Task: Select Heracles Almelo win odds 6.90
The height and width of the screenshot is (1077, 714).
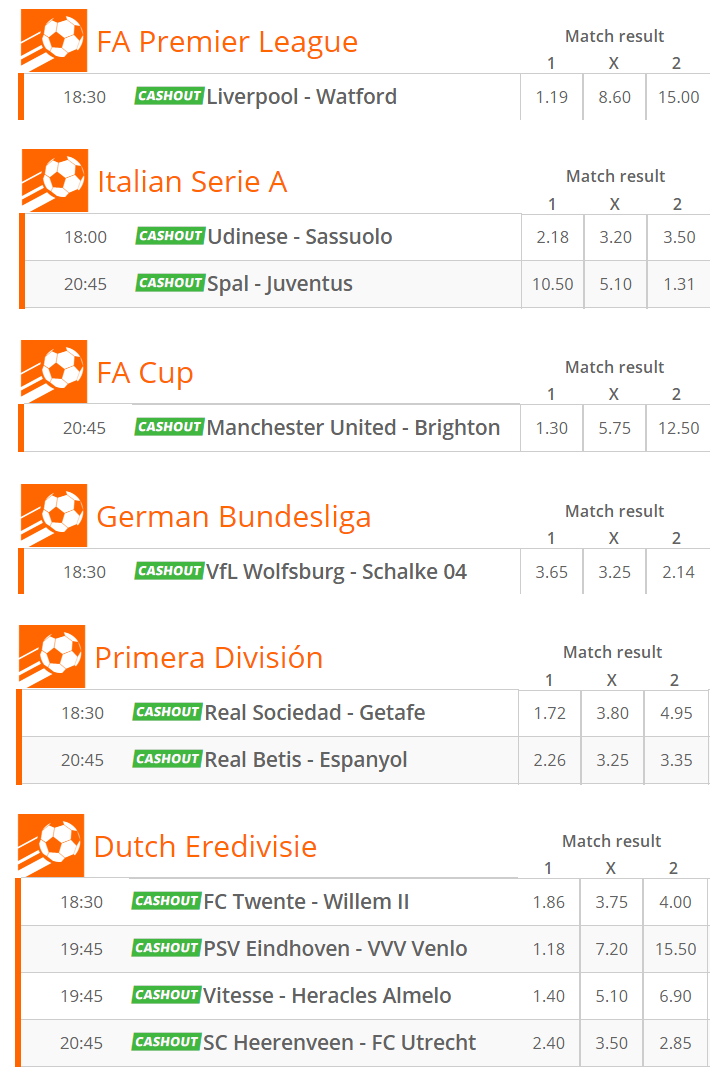Action: click(676, 996)
